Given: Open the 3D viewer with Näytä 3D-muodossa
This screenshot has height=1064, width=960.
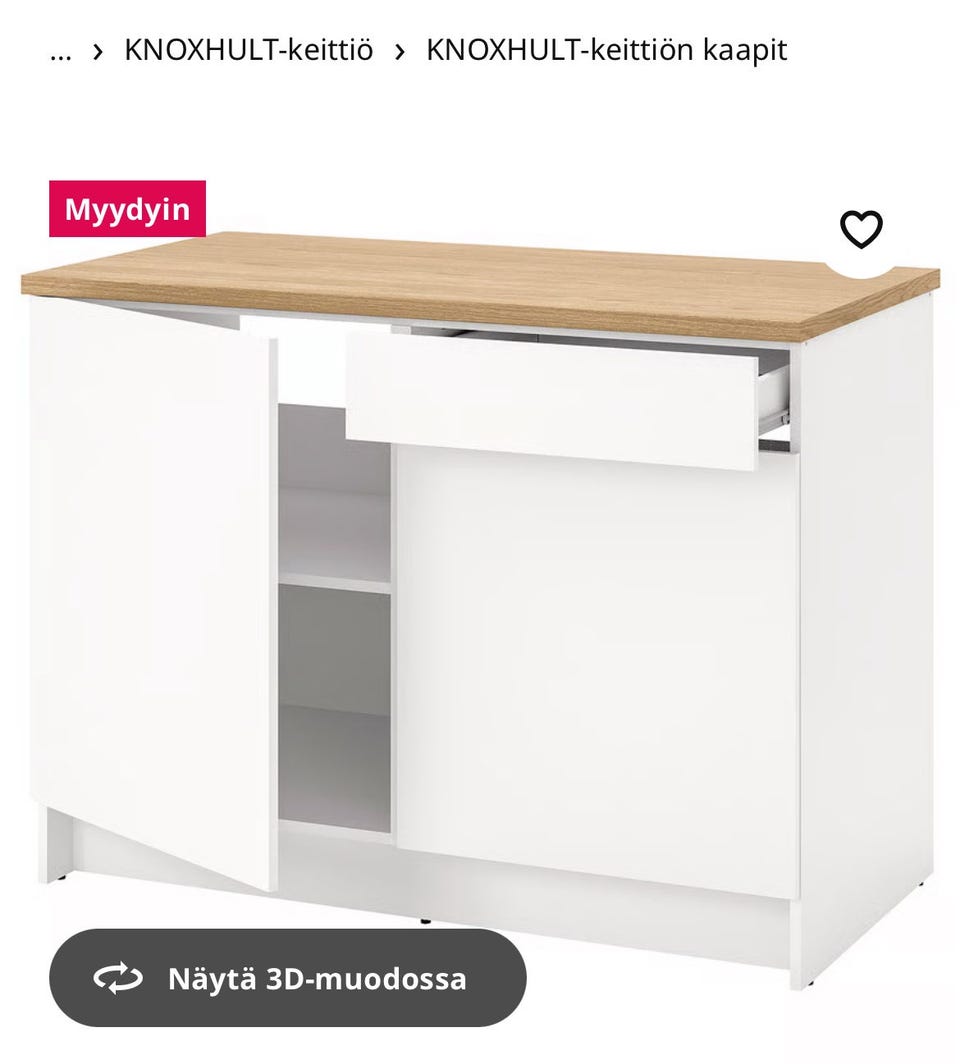Looking at the screenshot, I should [x=290, y=980].
